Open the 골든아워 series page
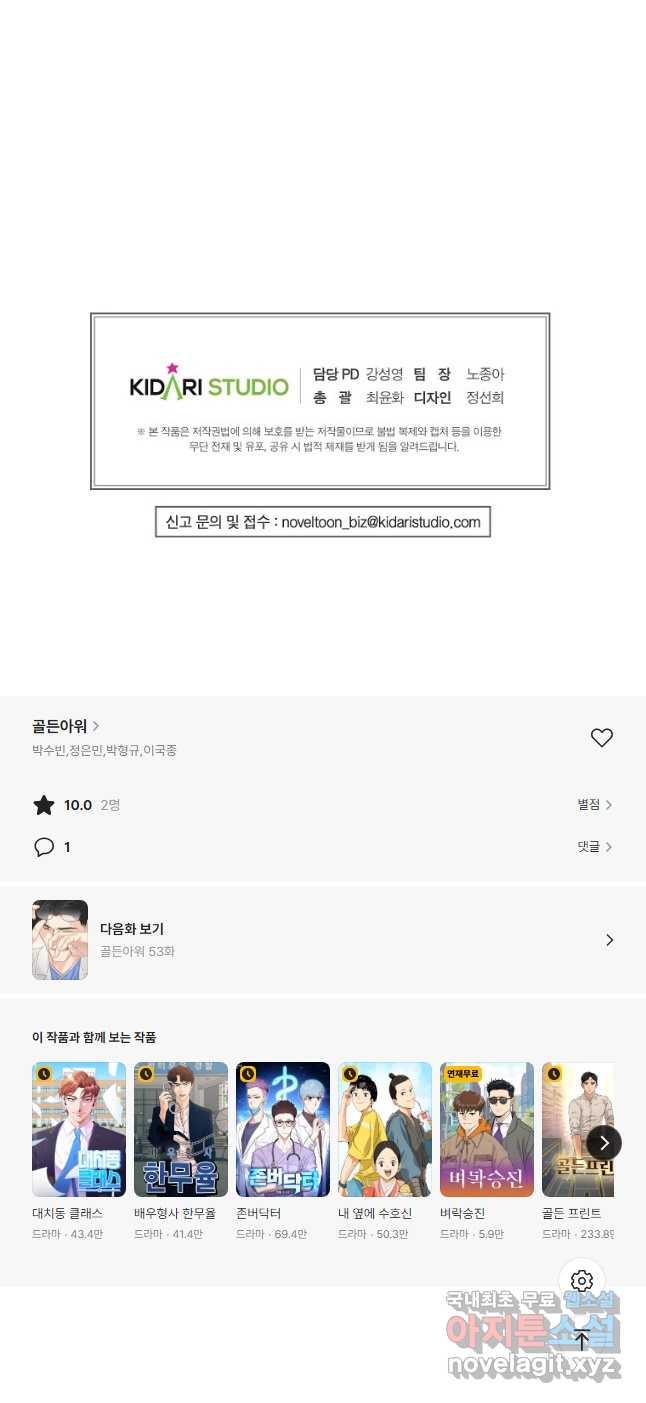Screen dimensions: 646x1403 pyautogui.click(x=66, y=726)
